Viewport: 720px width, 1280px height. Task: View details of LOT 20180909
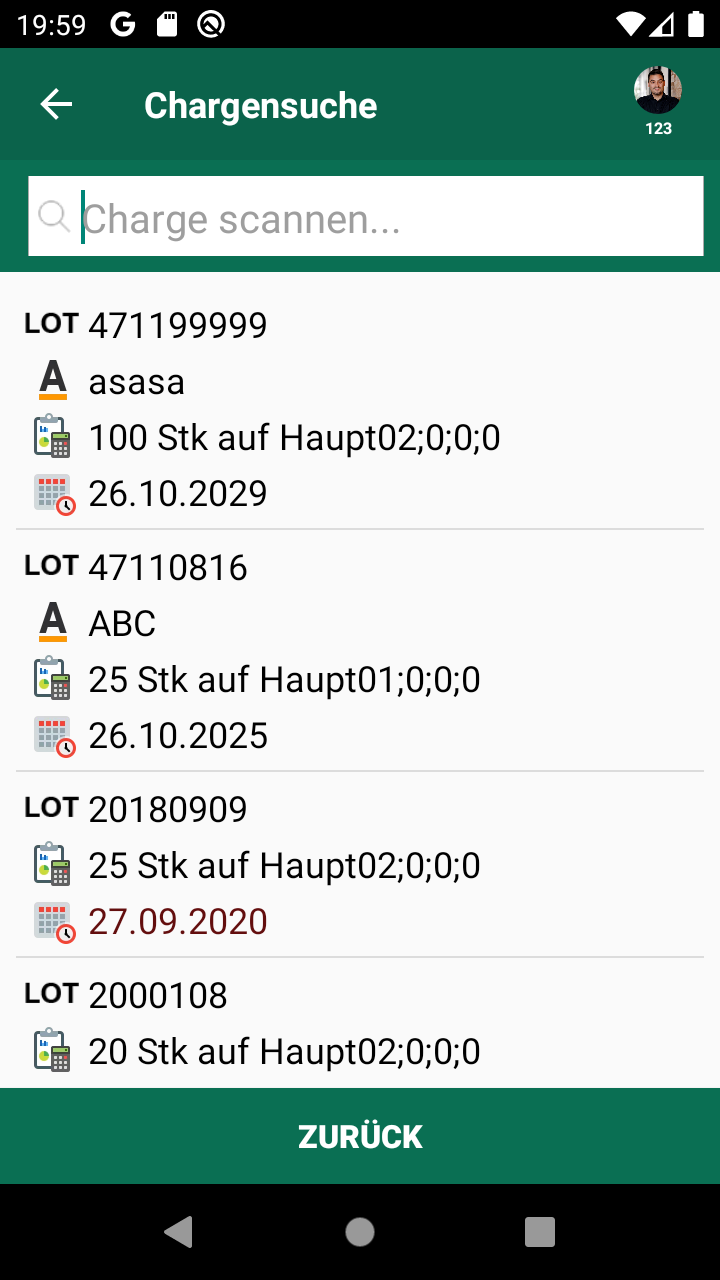point(360,864)
